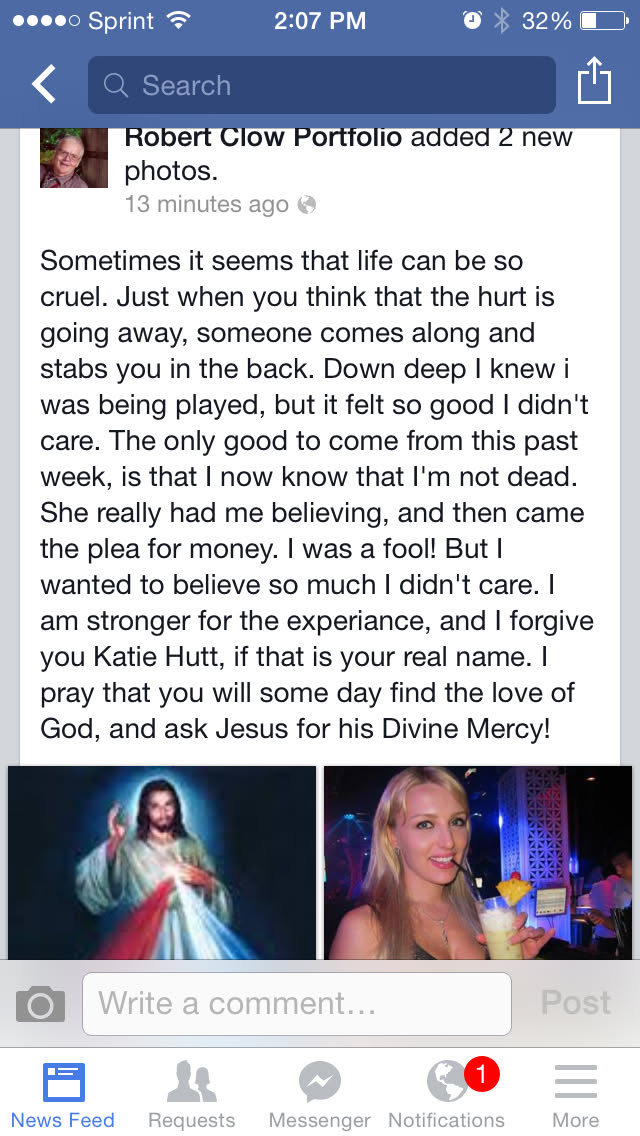The image size is (640, 1136).
Task: Open the Requests tab
Action: click(x=191, y=1094)
